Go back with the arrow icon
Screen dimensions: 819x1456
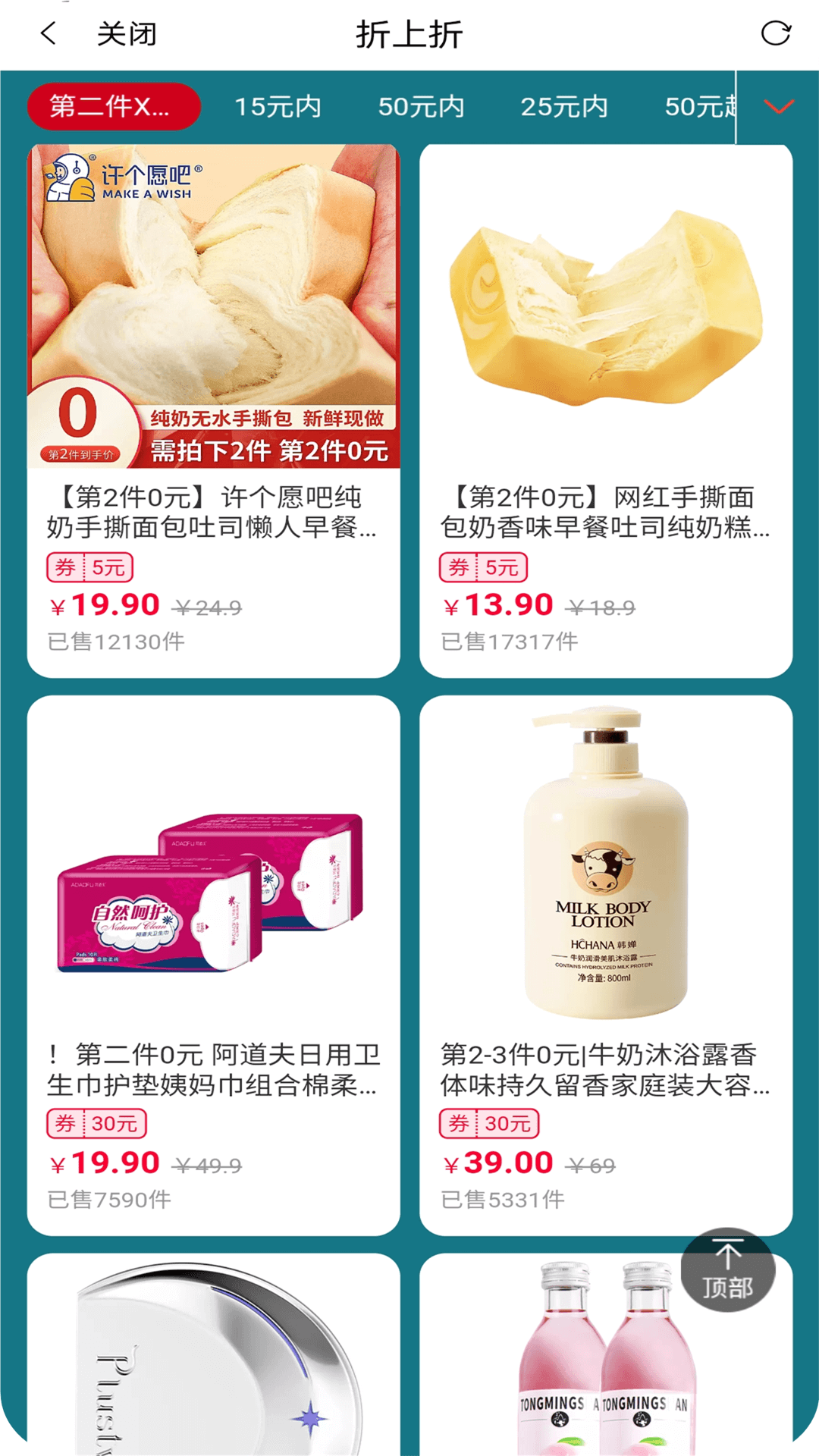pyautogui.click(x=49, y=34)
